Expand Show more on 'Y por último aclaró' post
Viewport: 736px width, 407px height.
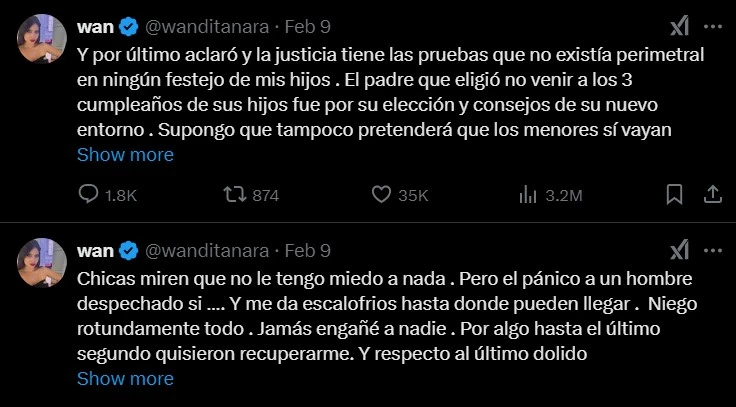tap(125, 154)
